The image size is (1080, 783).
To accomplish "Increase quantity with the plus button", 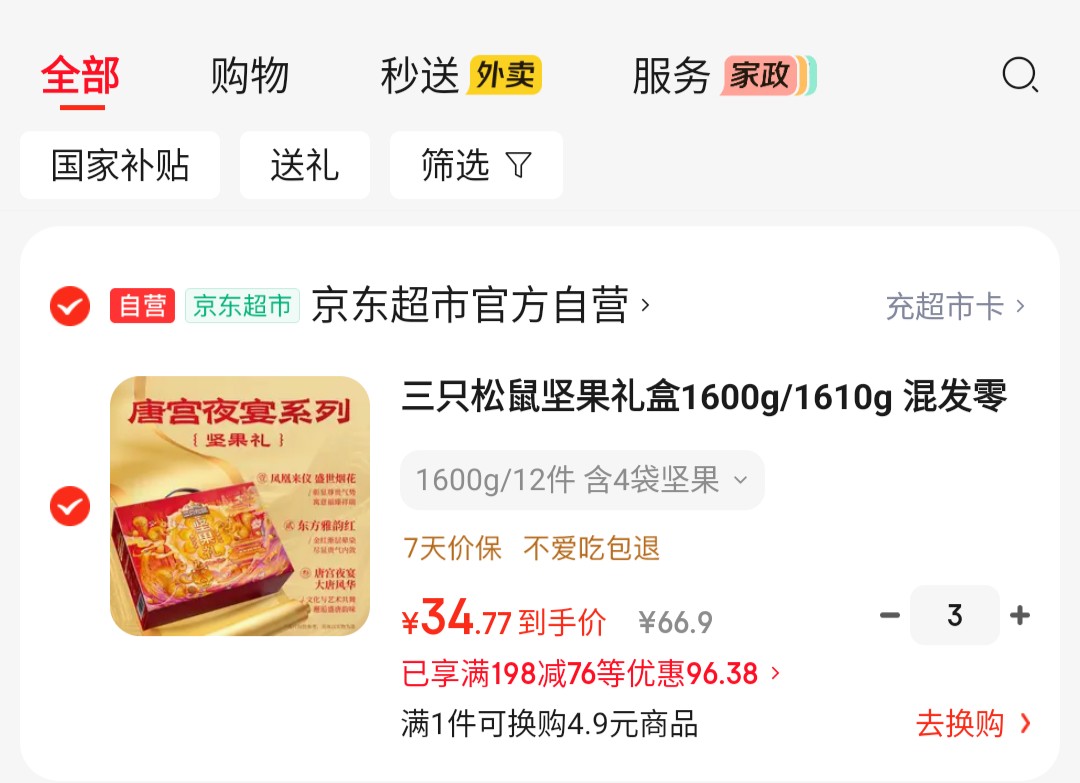I will coord(1020,615).
